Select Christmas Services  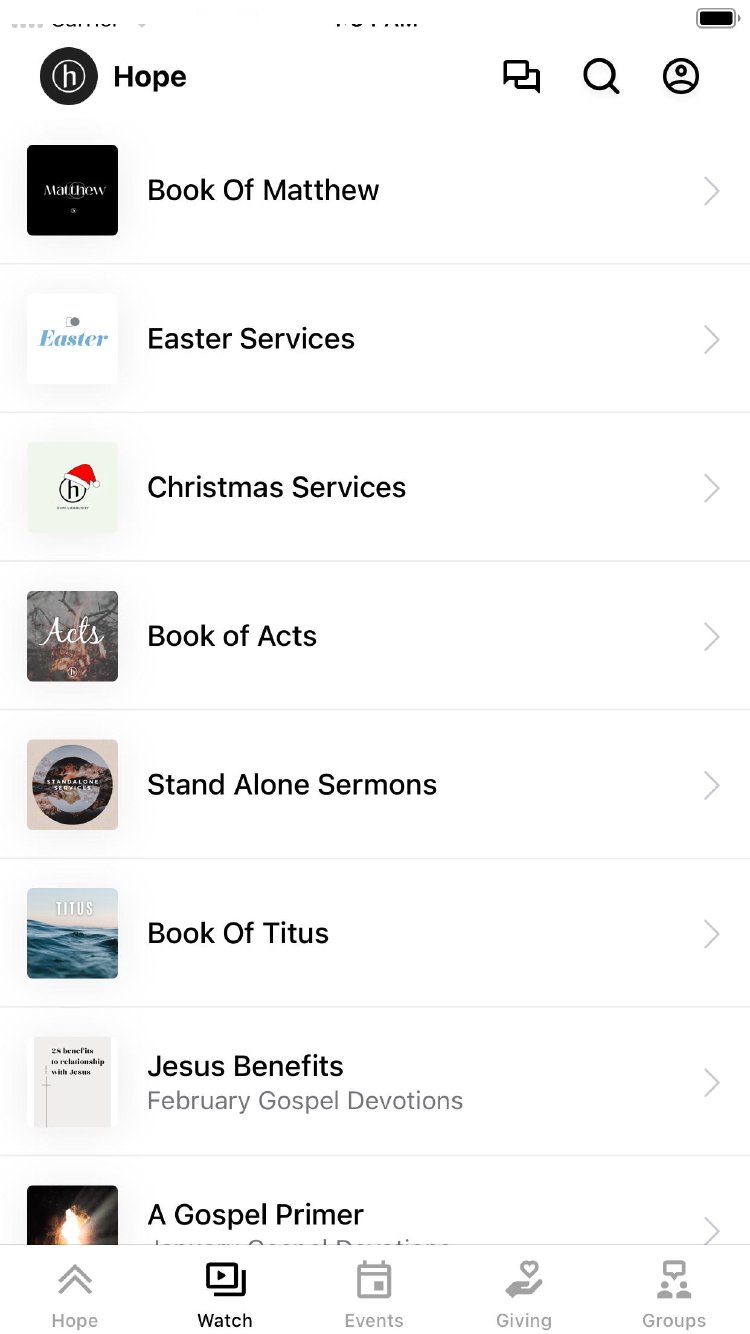tap(374, 488)
